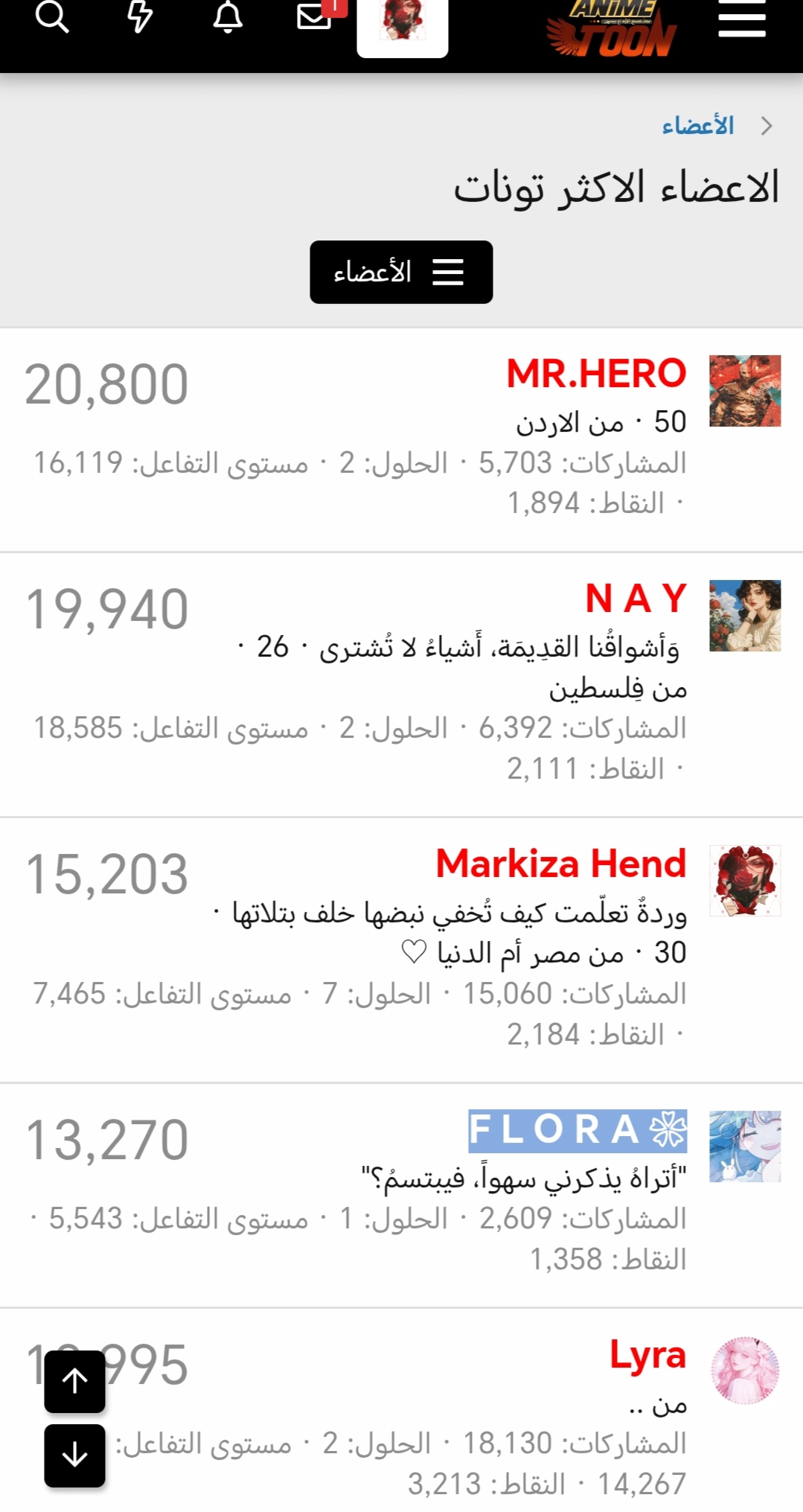Open the inbox envelope icon
This screenshot has height=1512, width=803.
point(315,15)
